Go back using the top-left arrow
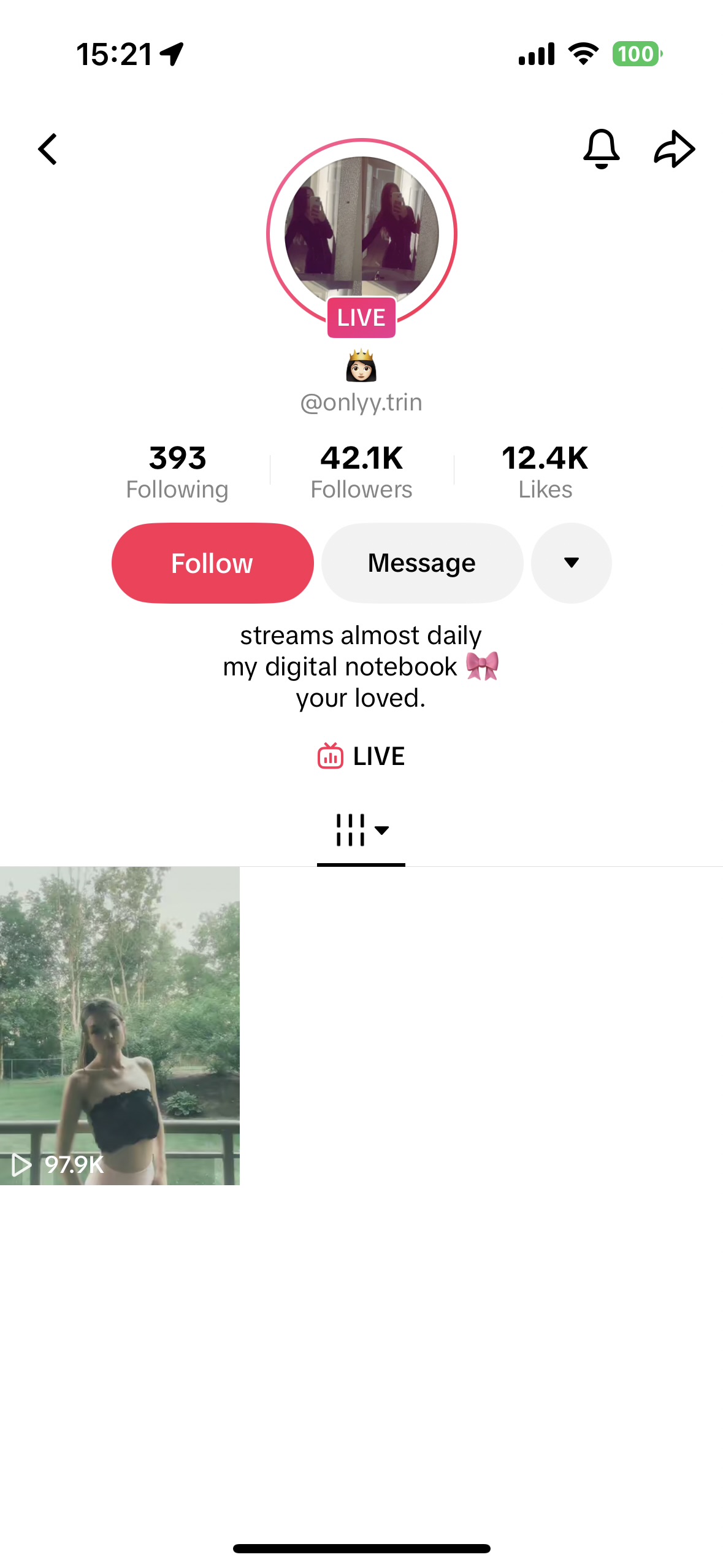Screen dimensions: 723x1568 pyautogui.click(x=48, y=149)
